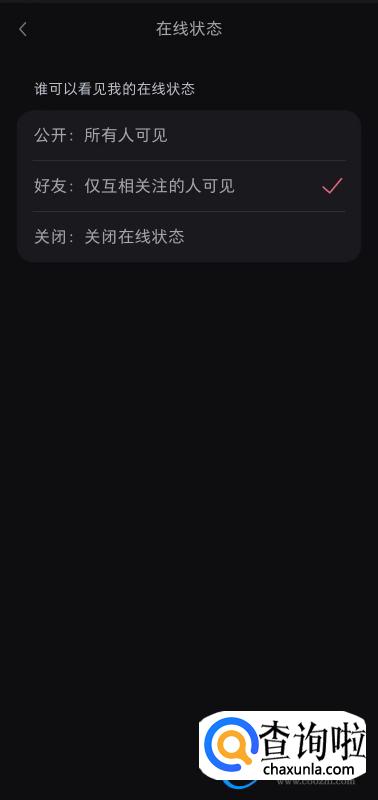Viewport: 378px width, 800px height.
Task: Go back from the 在线状态 page
Action: (22, 29)
